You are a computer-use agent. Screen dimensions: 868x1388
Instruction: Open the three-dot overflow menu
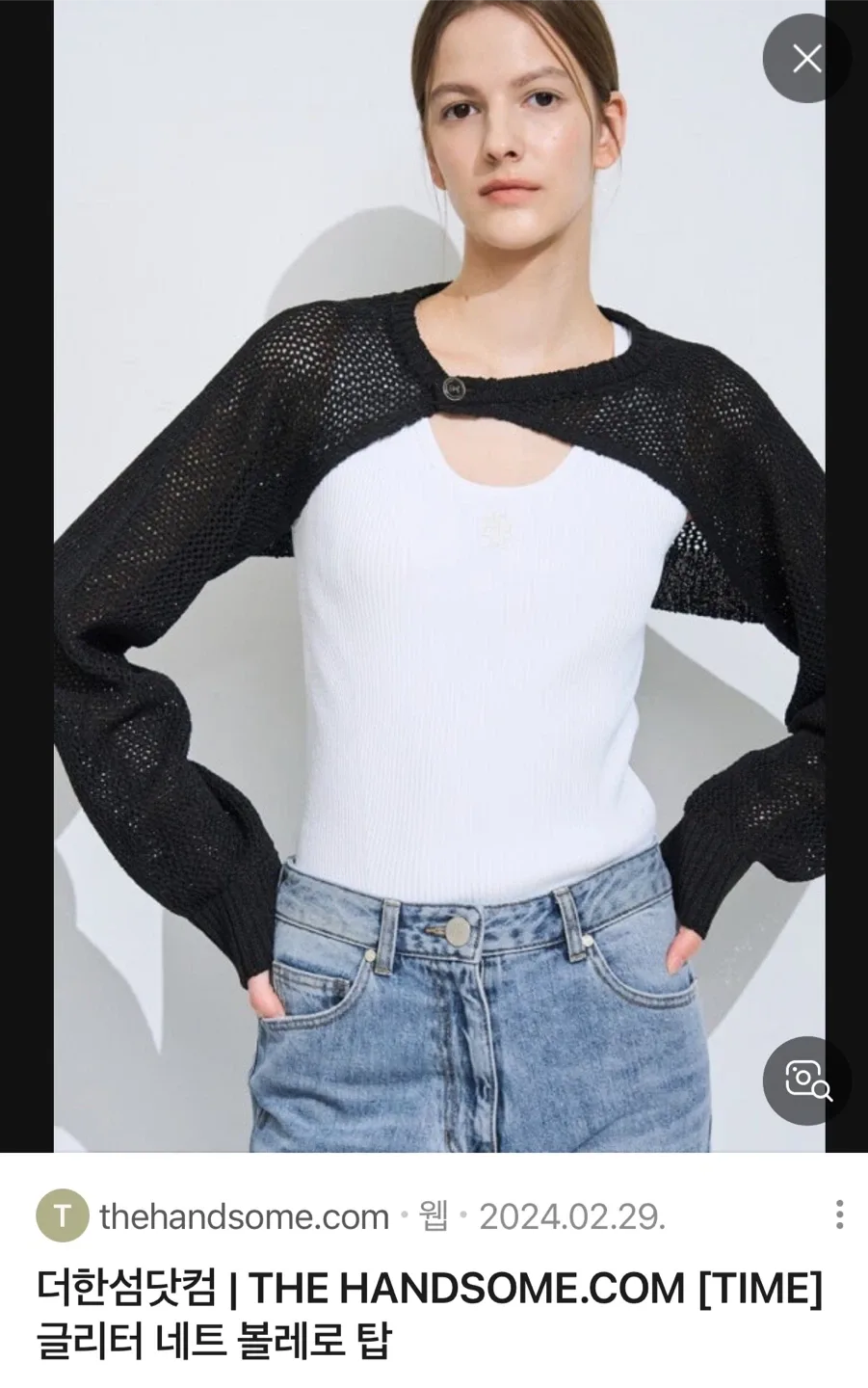(x=839, y=1215)
